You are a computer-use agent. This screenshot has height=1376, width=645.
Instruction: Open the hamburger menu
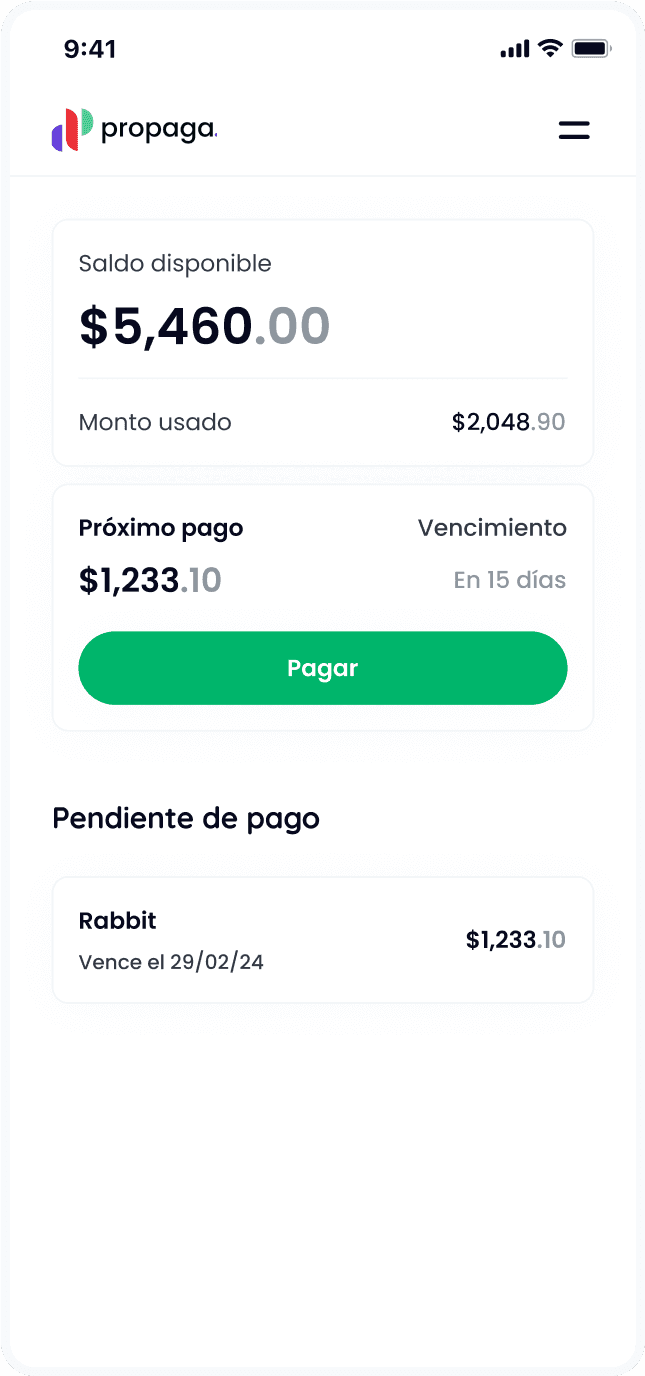574,130
